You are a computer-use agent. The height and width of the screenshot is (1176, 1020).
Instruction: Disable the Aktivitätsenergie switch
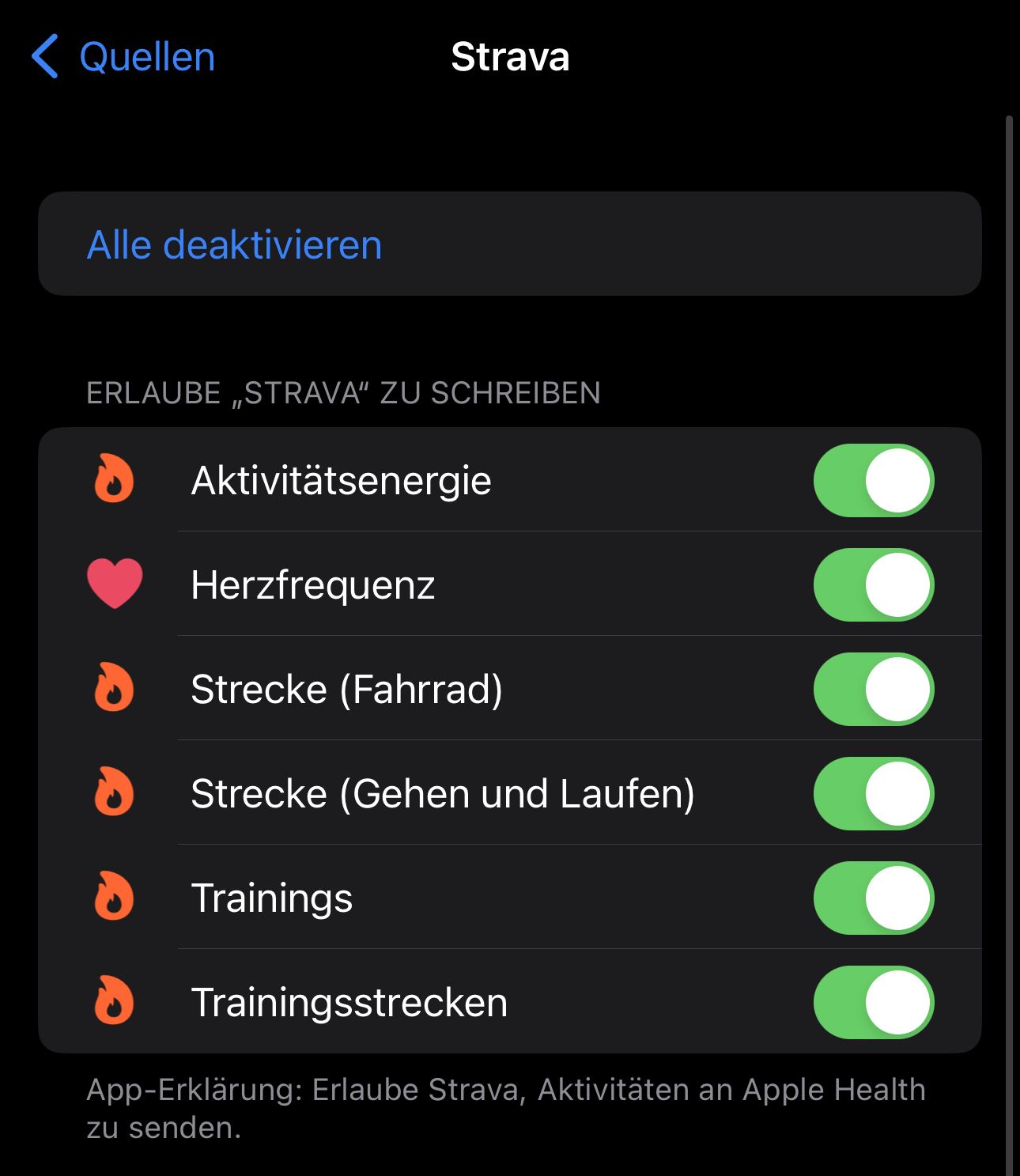(873, 481)
